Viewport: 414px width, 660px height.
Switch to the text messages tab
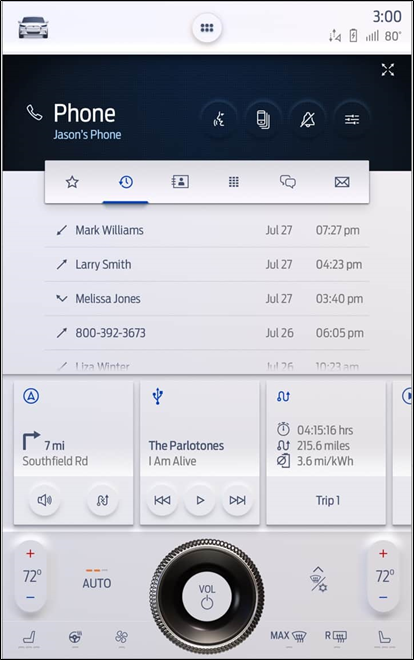[288, 182]
